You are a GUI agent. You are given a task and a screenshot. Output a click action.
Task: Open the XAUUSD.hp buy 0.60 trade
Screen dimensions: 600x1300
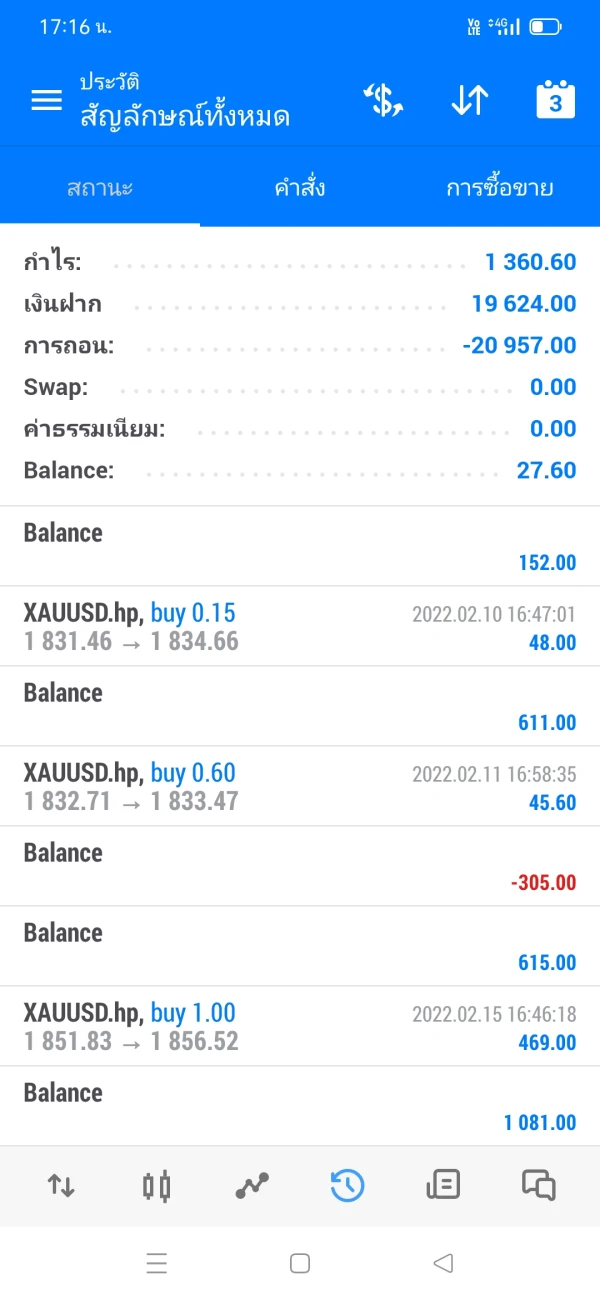pos(300,787)
